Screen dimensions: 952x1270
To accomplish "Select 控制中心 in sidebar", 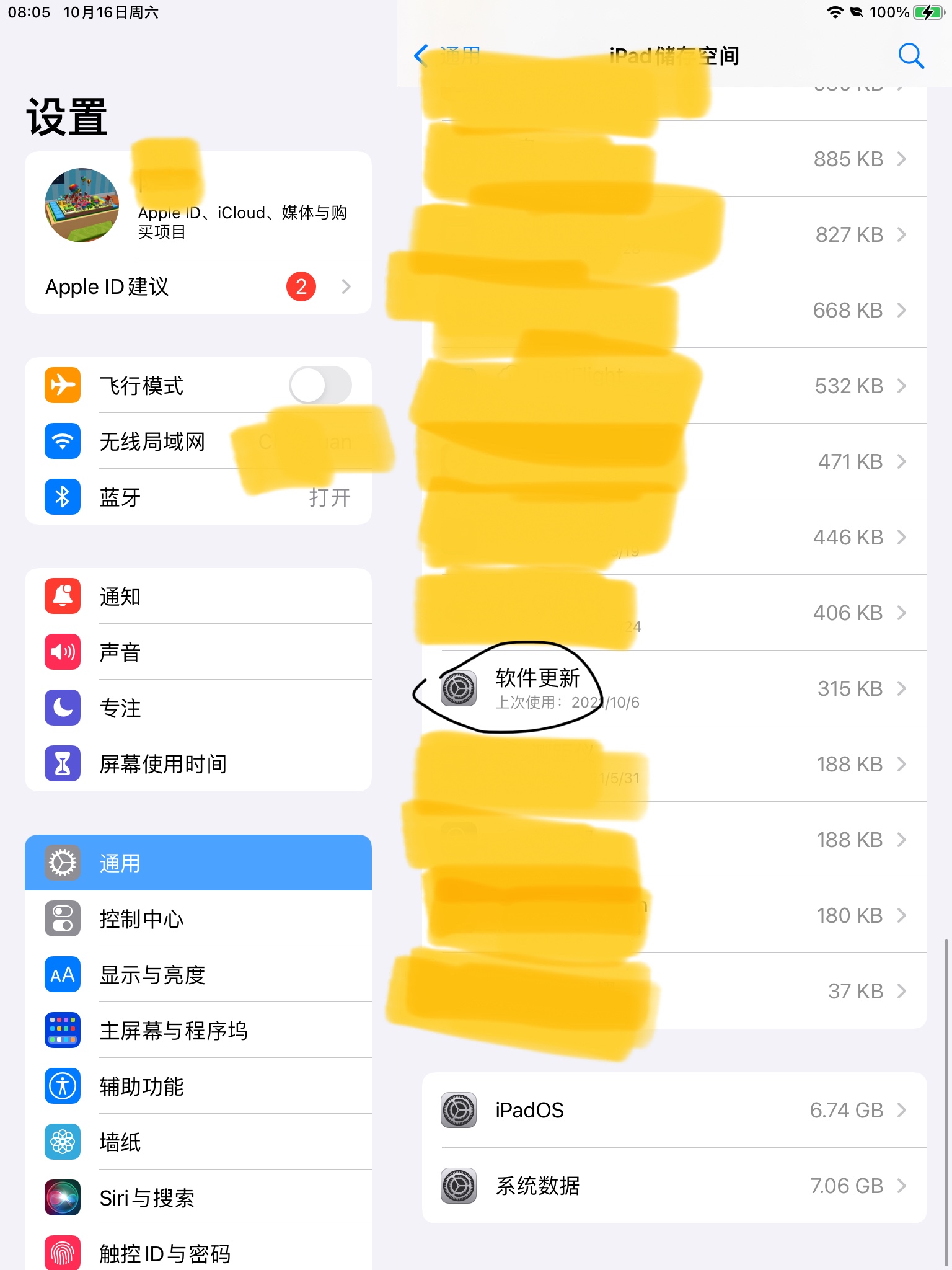I will (x=198, y=919).
